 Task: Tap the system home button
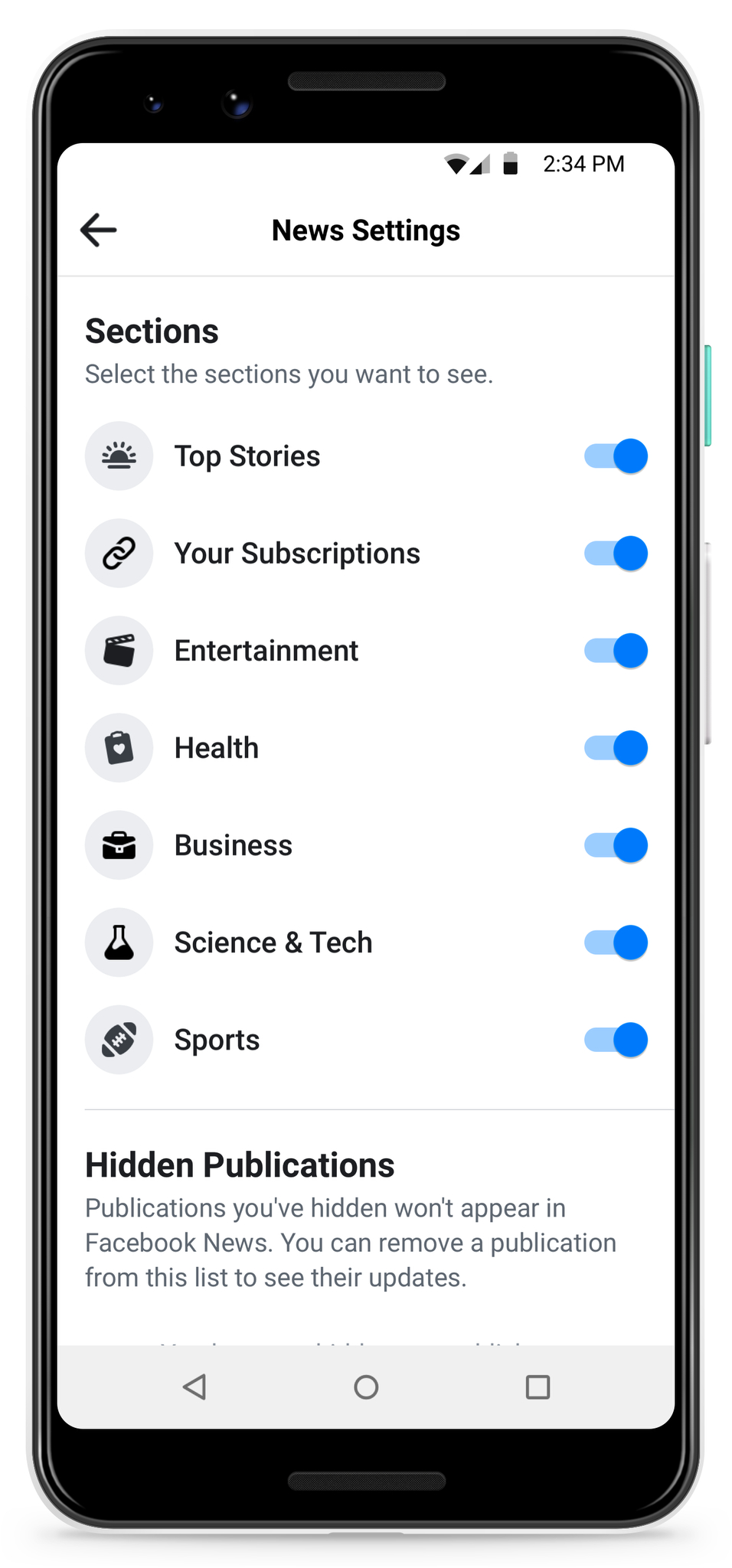(366, 1387)
